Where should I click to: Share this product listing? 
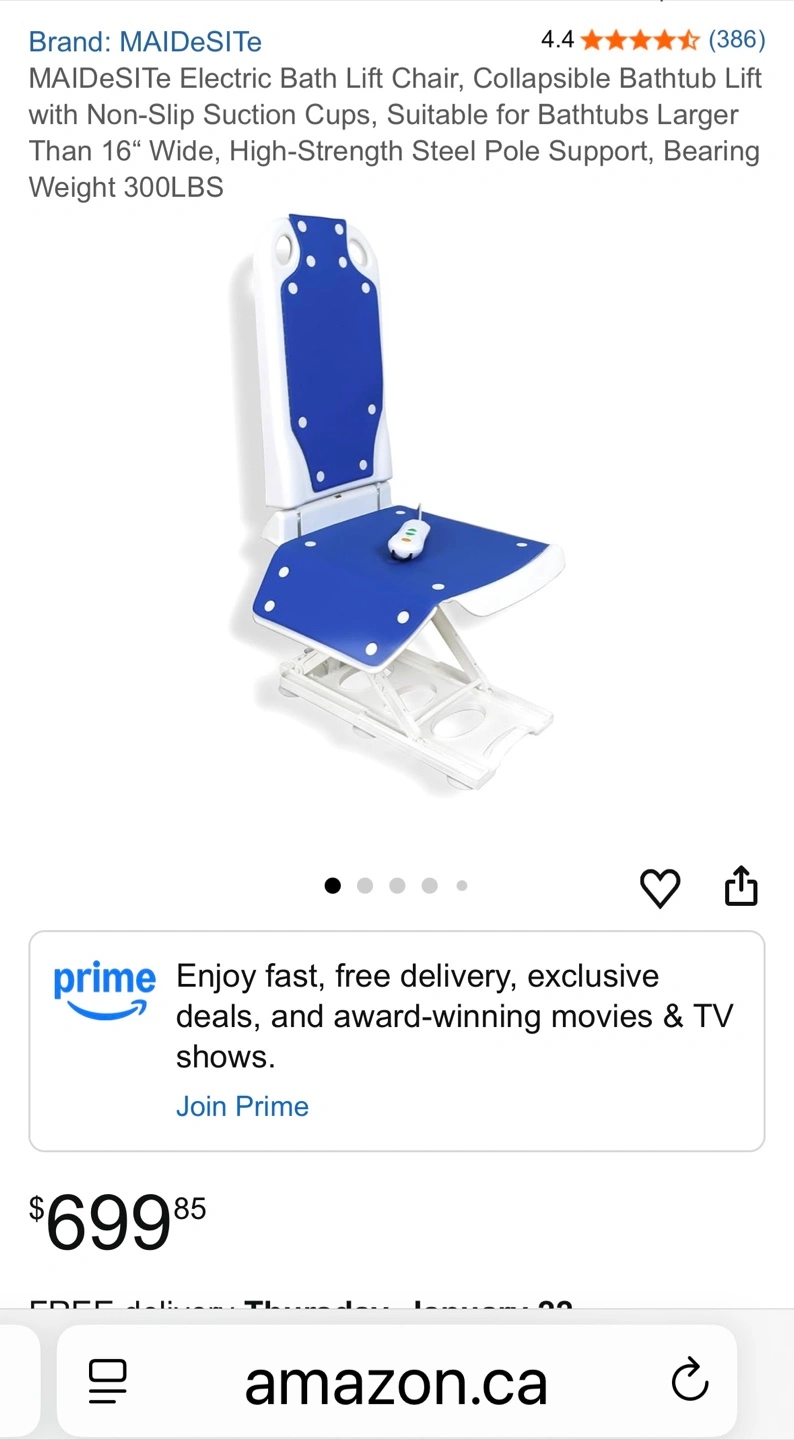[x=741, y=886]
